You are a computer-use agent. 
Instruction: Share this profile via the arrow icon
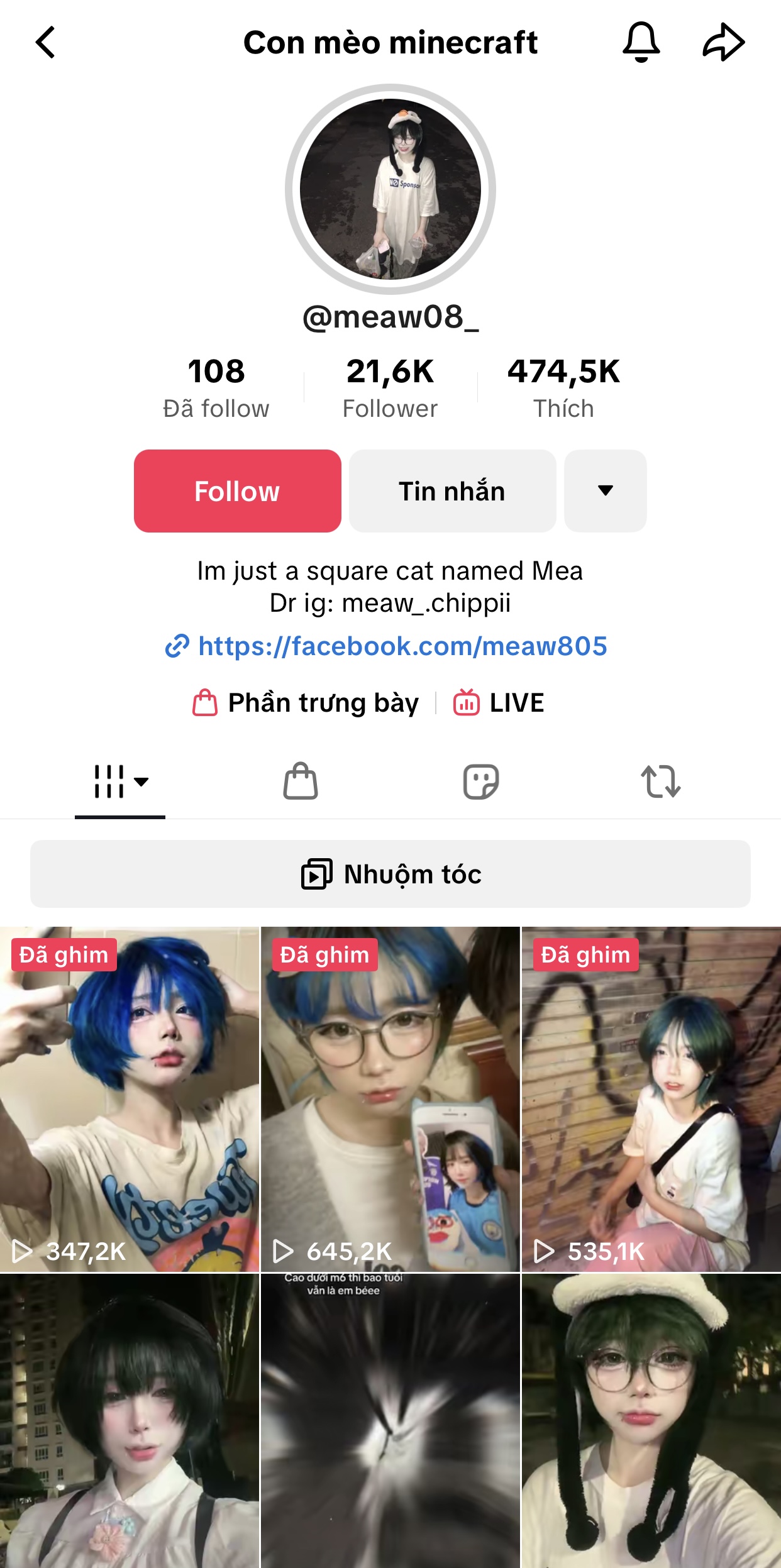[723, 43]
